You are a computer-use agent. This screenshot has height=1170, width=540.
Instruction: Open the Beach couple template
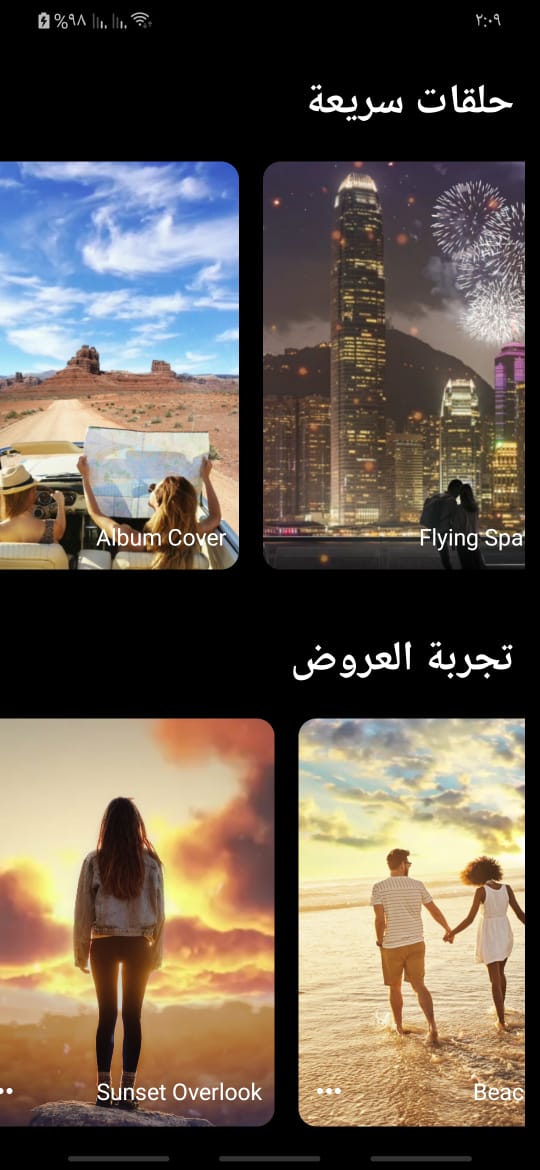point(412,922)
